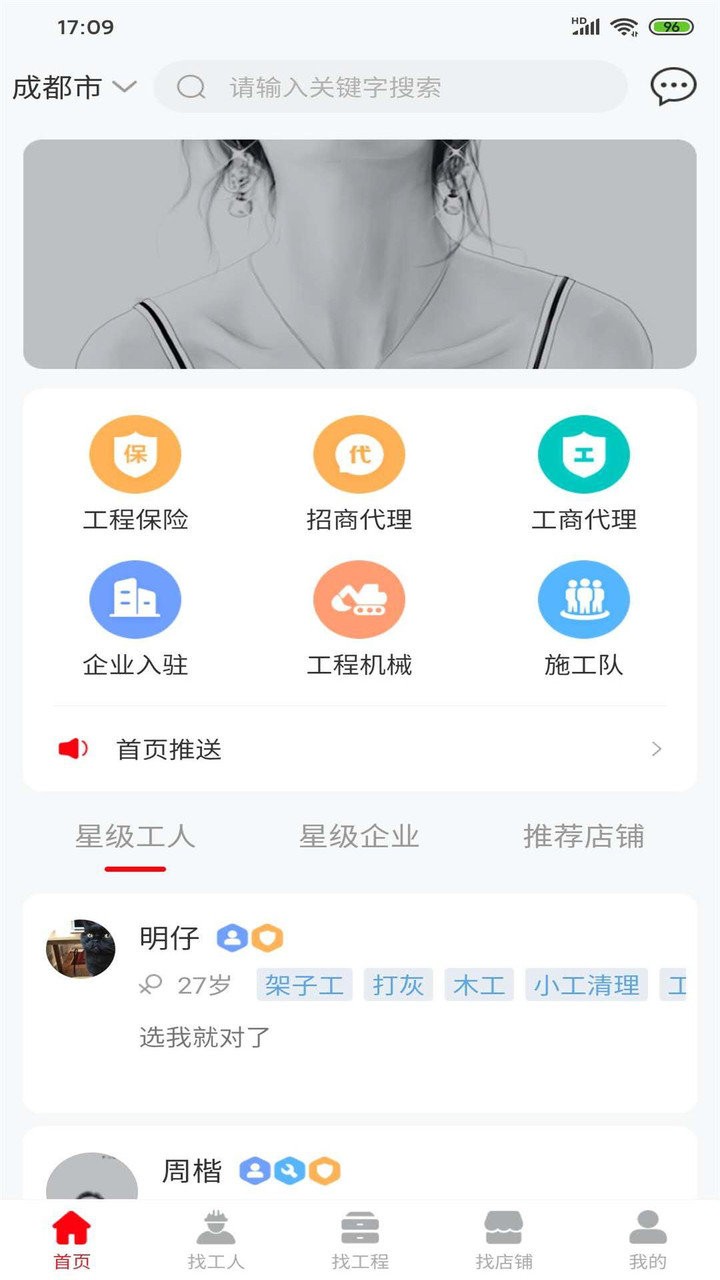Select the 工程机械 excavator icon
The height and width of the screenshot is (1280, 720).
point(360,600)
